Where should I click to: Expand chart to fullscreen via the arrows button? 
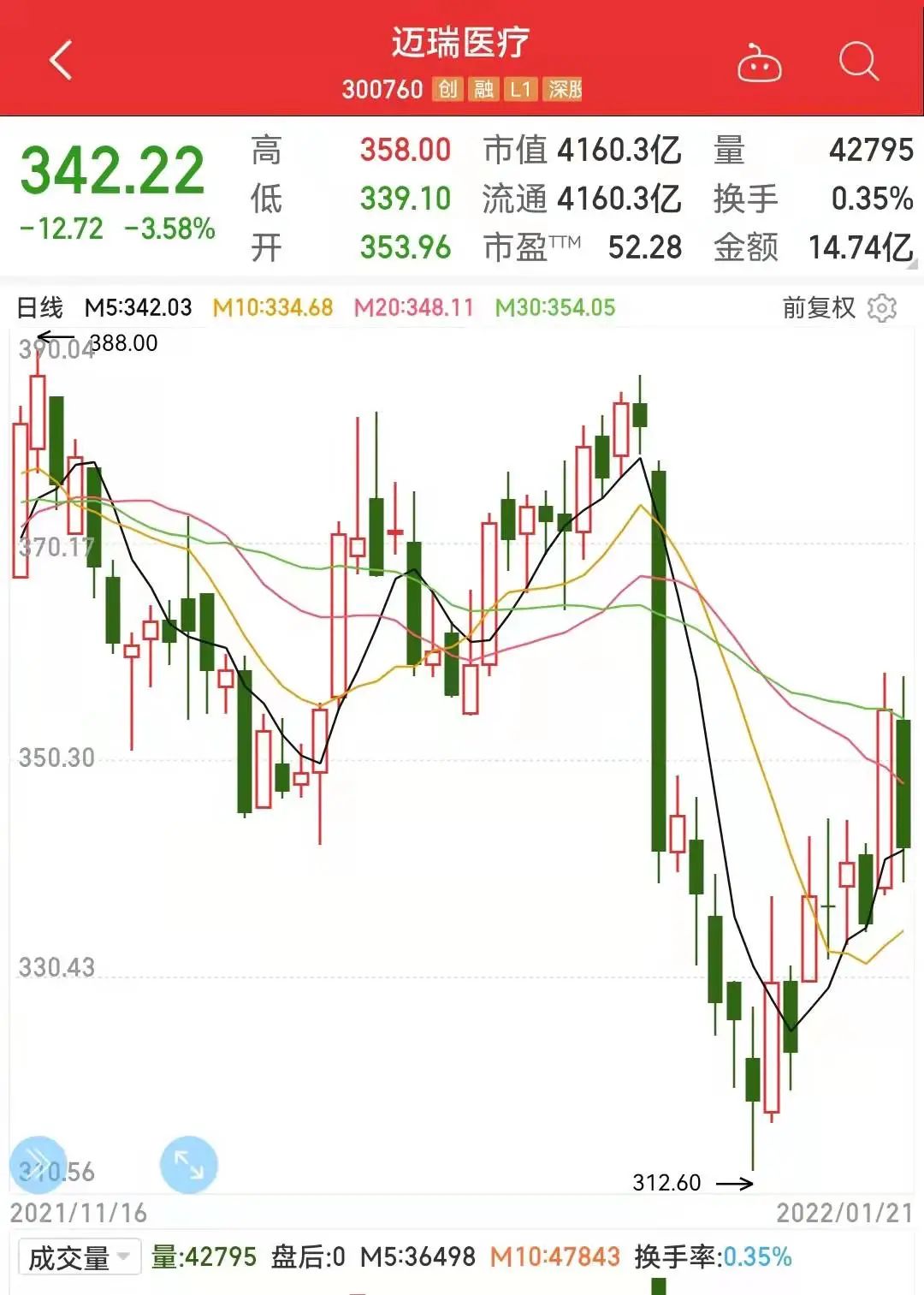point(188,1164)
